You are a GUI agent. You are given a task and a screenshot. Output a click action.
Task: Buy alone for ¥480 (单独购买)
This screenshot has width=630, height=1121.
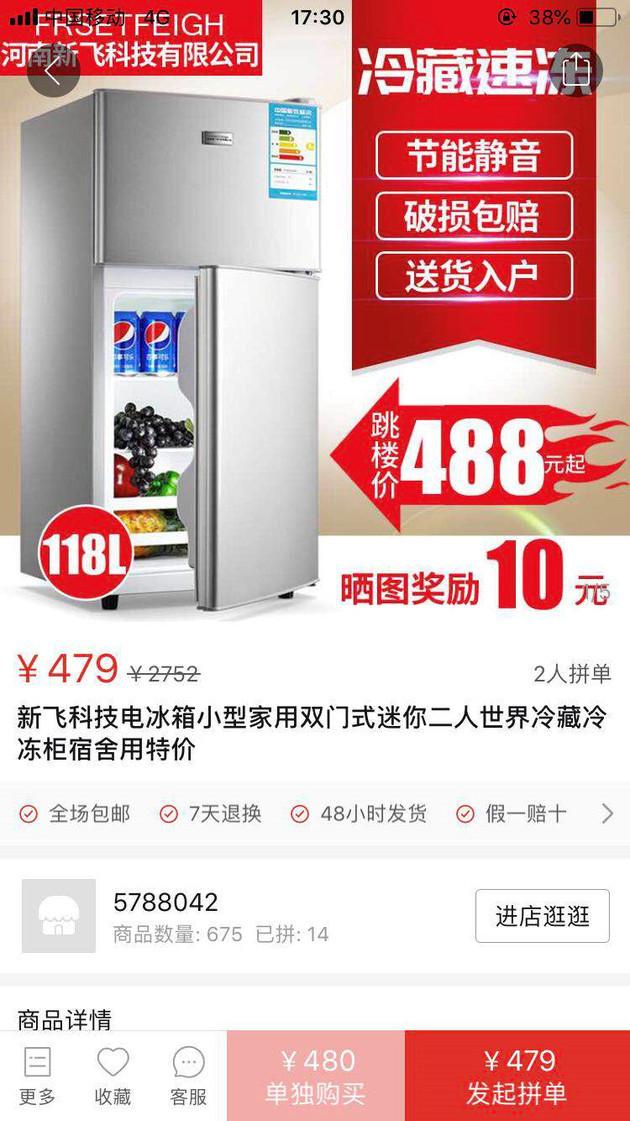click(x=315, y=1076)
